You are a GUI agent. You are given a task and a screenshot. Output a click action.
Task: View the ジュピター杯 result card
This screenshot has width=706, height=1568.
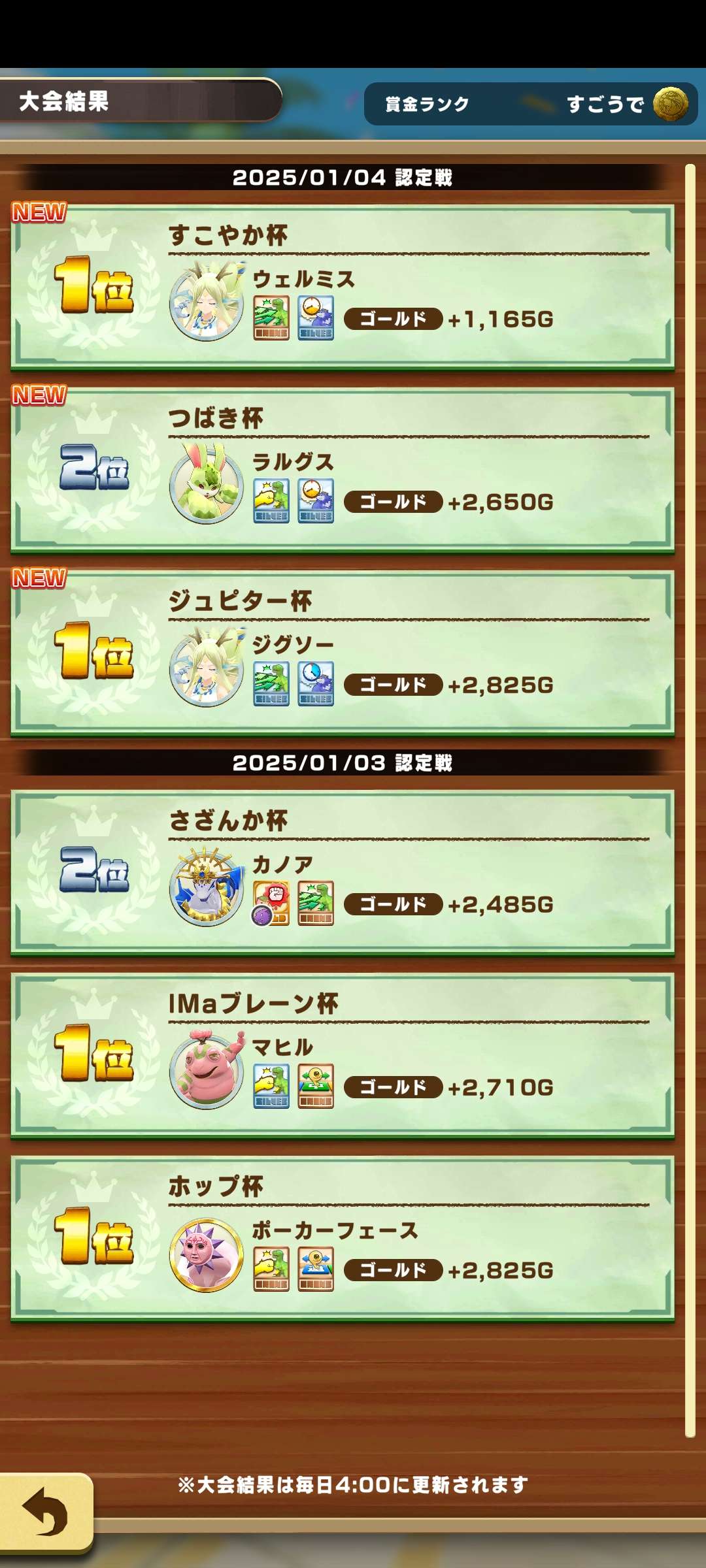[343, 653]
